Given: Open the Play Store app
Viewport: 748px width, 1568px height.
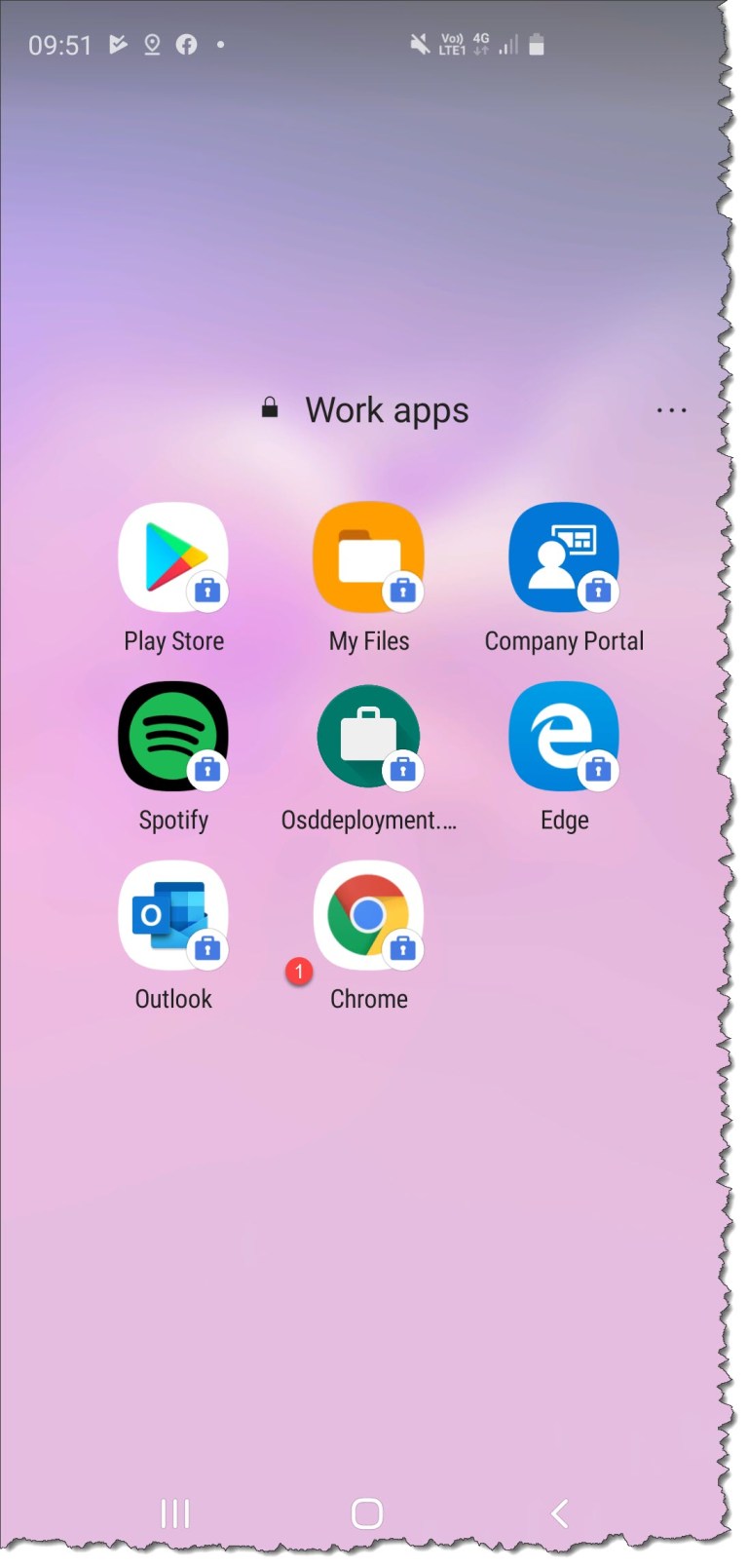Looking at the screenshot, I should click(x=173, y=556).
